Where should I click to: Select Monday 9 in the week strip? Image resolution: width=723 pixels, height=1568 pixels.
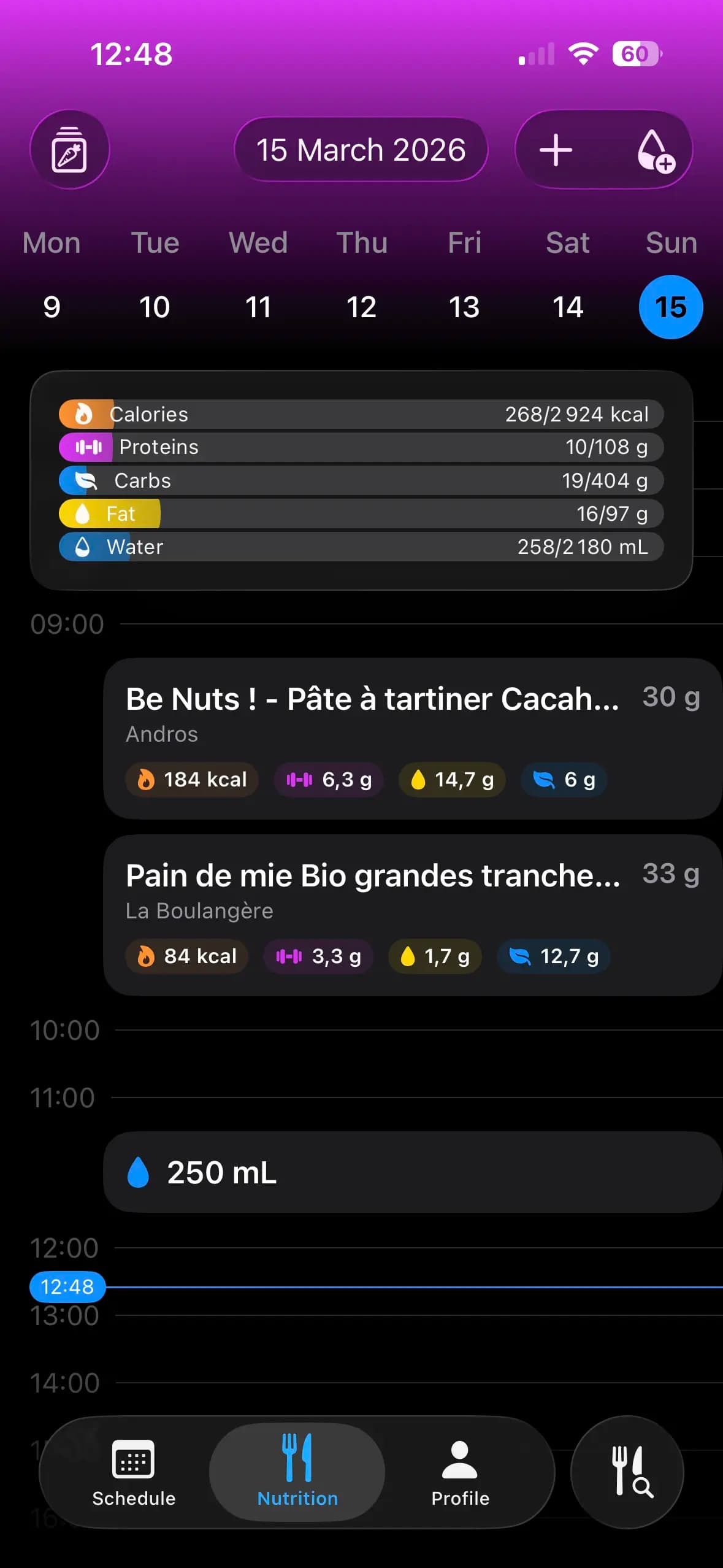(x=52, y=307)
